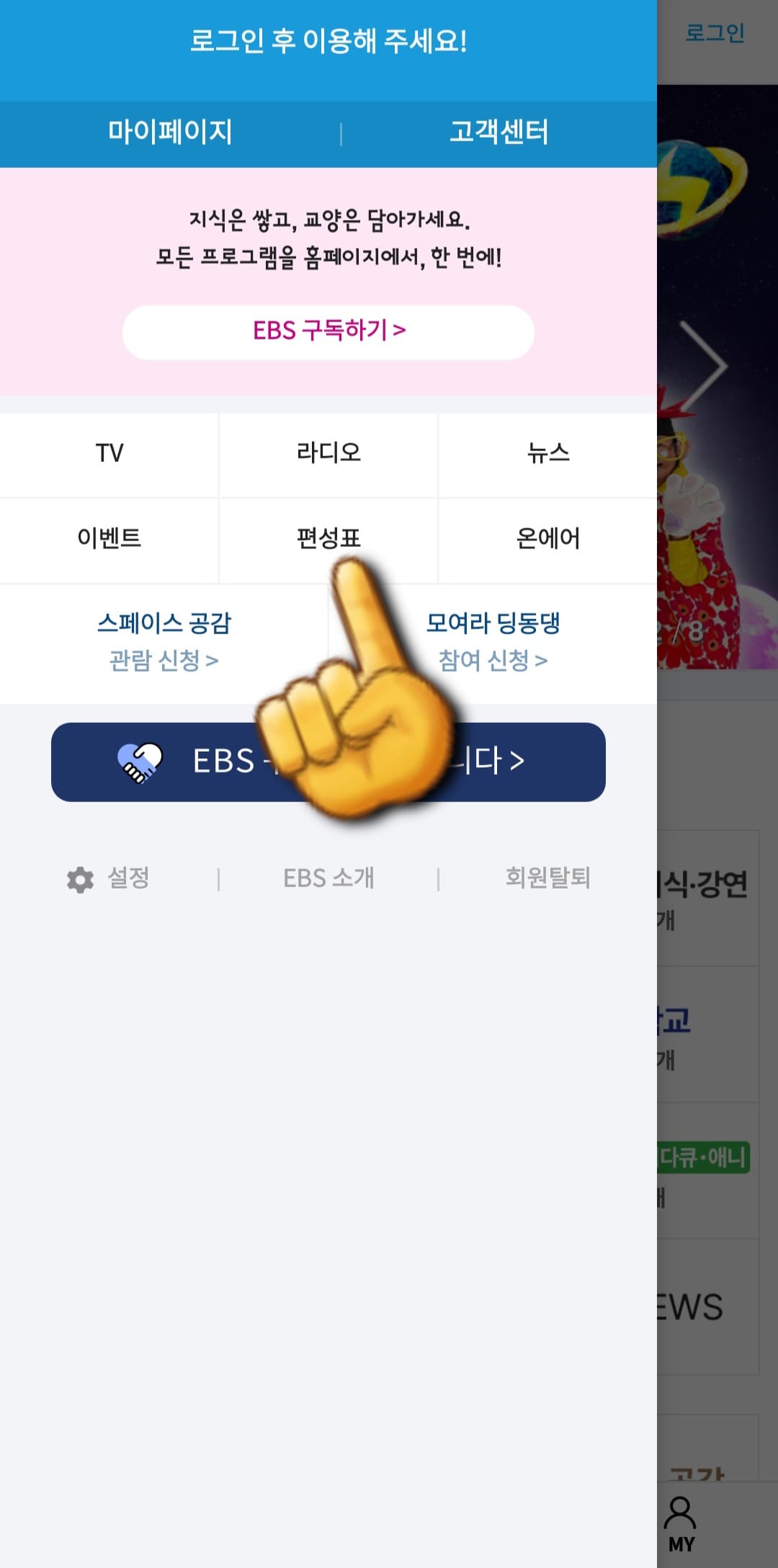Viewport: 778px width, 1568px height.
Task: Open the EBS 소개 page
Action: pos(328,878)
